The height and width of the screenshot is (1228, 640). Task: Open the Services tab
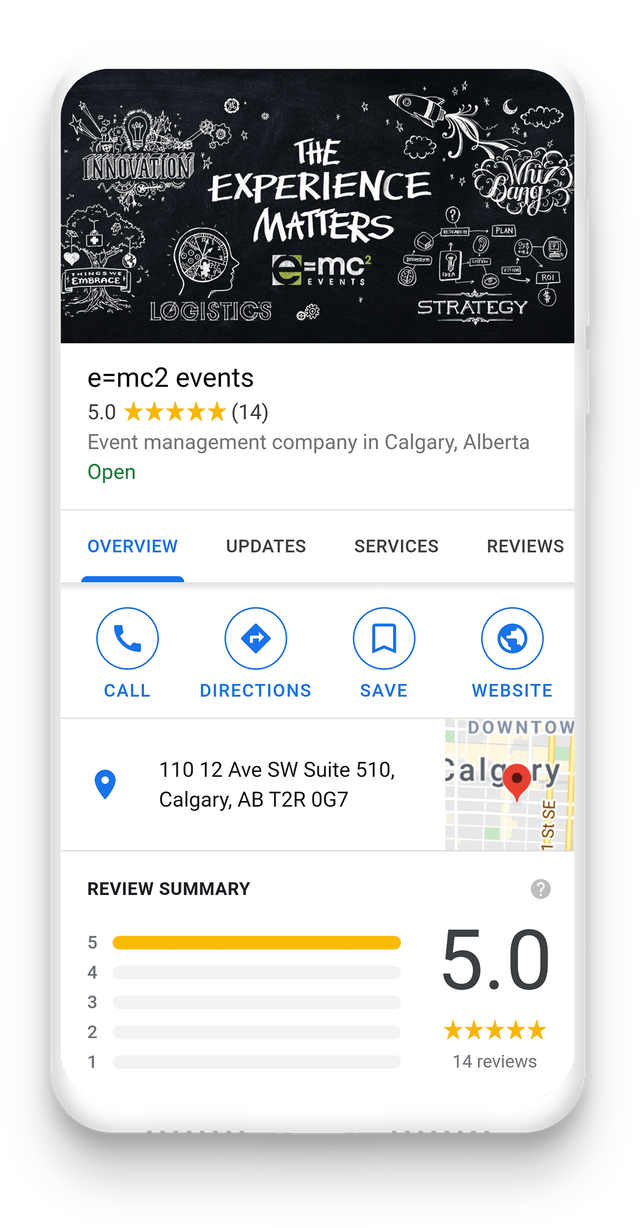[x=396, y=546]
